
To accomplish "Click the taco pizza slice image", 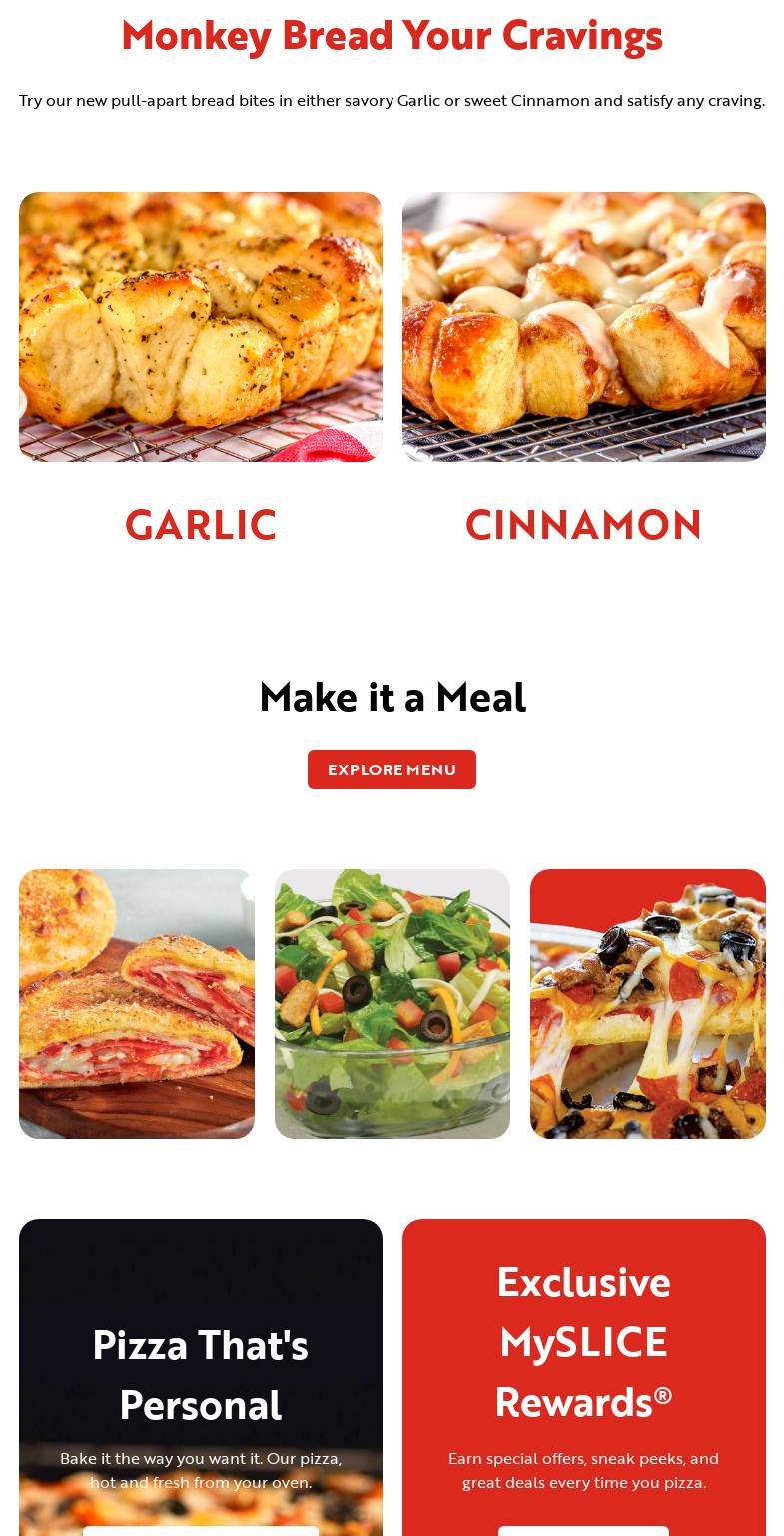I will click(x=647, y=1003).
